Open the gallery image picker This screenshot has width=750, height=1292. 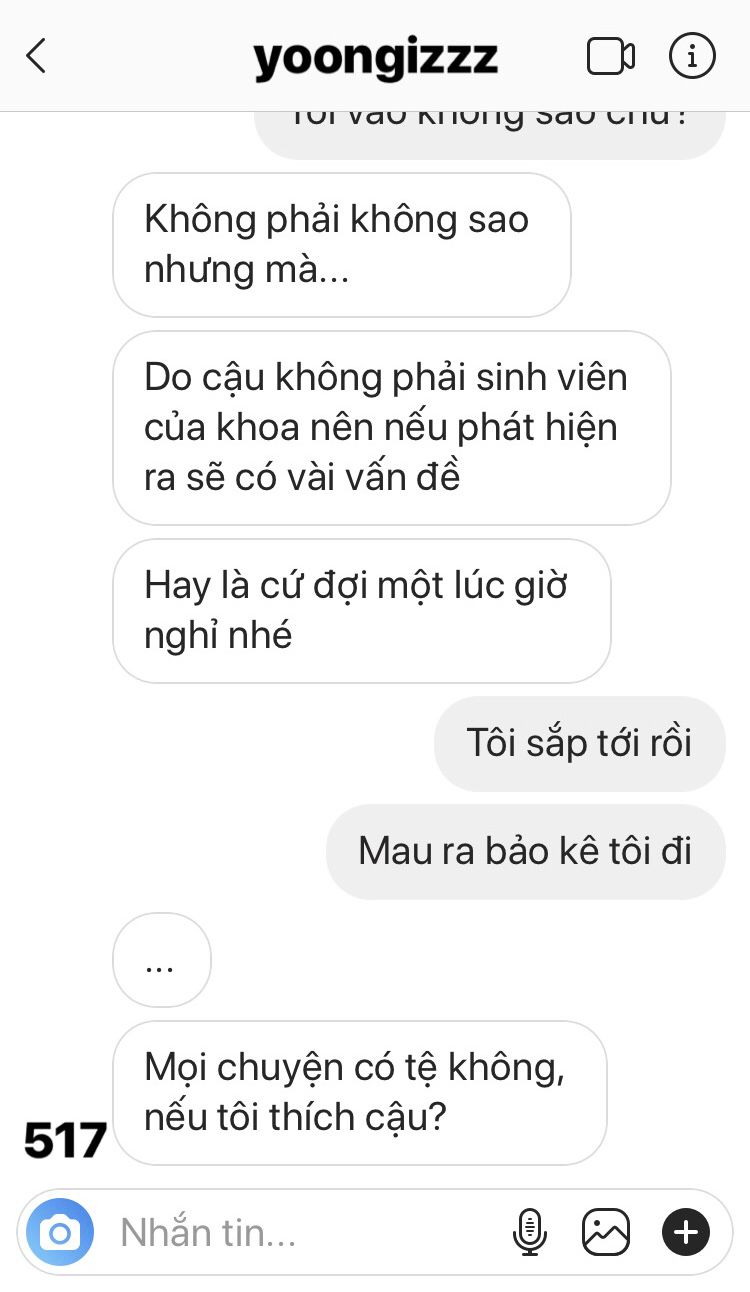pyautogui.click(x=606, y=1232)
